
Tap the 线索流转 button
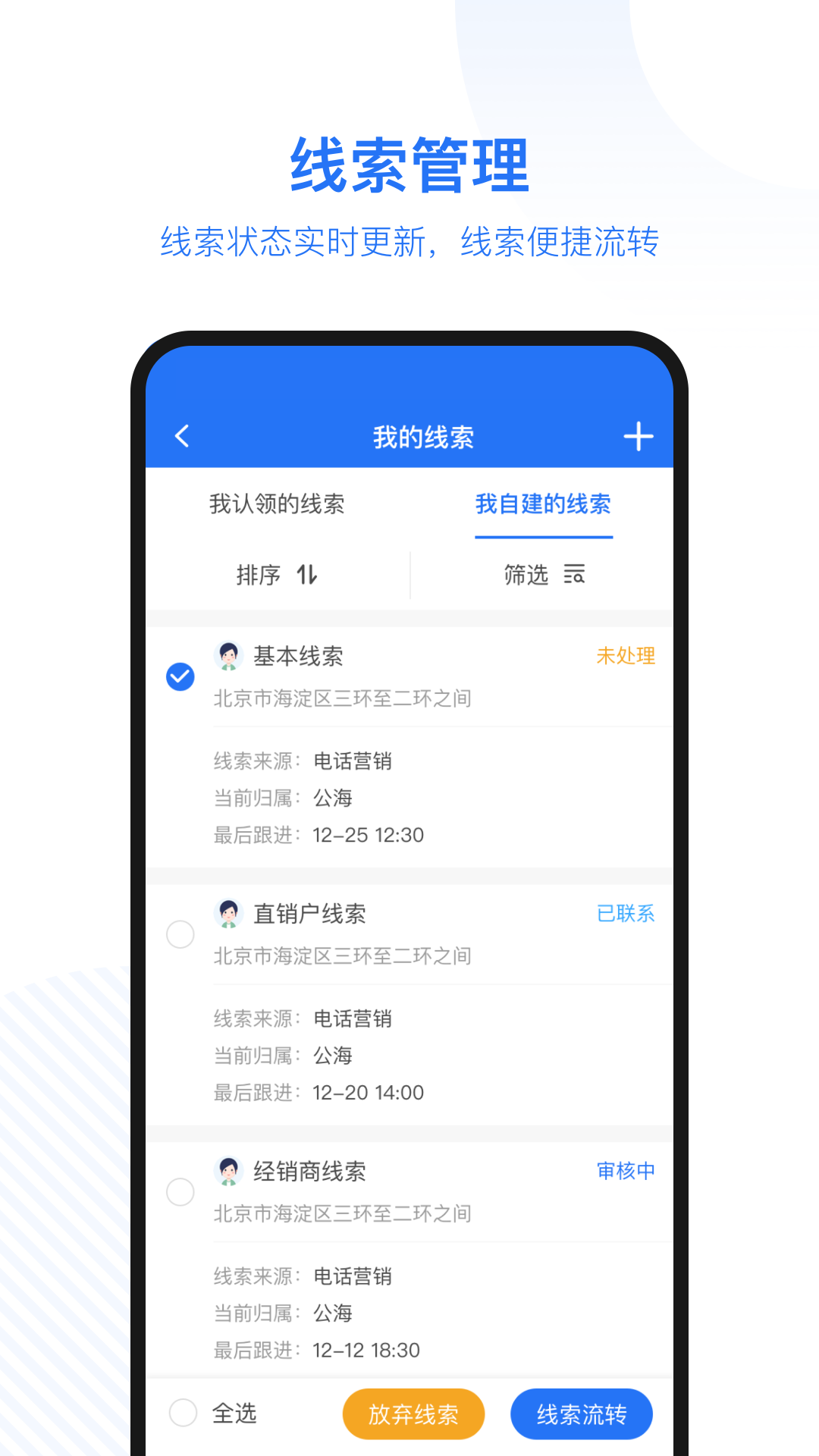tap(582, 1413)
